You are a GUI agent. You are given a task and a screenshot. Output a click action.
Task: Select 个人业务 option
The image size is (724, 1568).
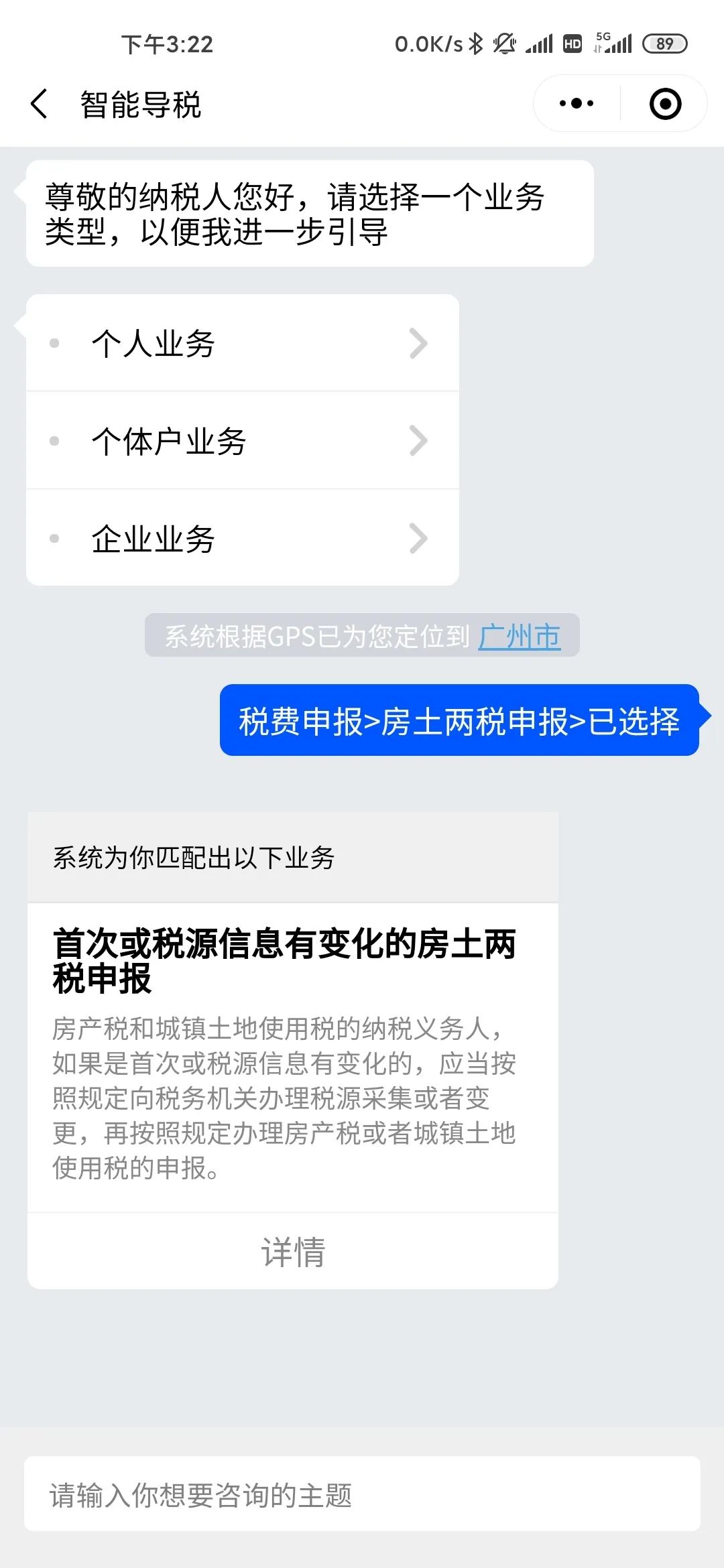click(243, 343)
